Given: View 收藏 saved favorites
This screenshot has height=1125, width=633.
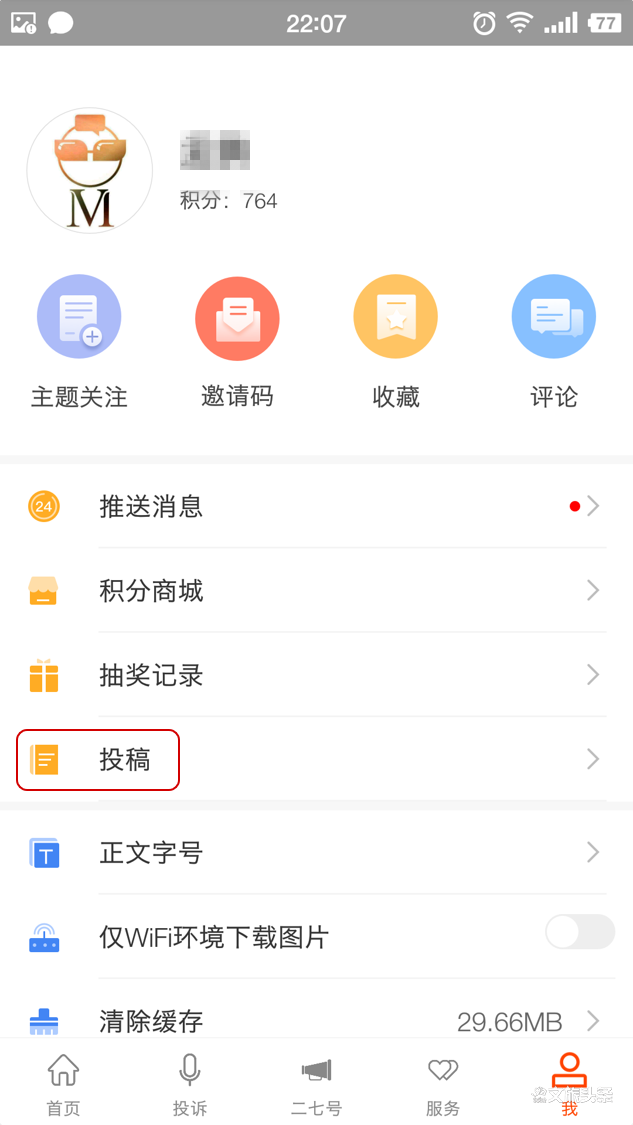Looking at the screenshot, I should (x=395, y=342).
